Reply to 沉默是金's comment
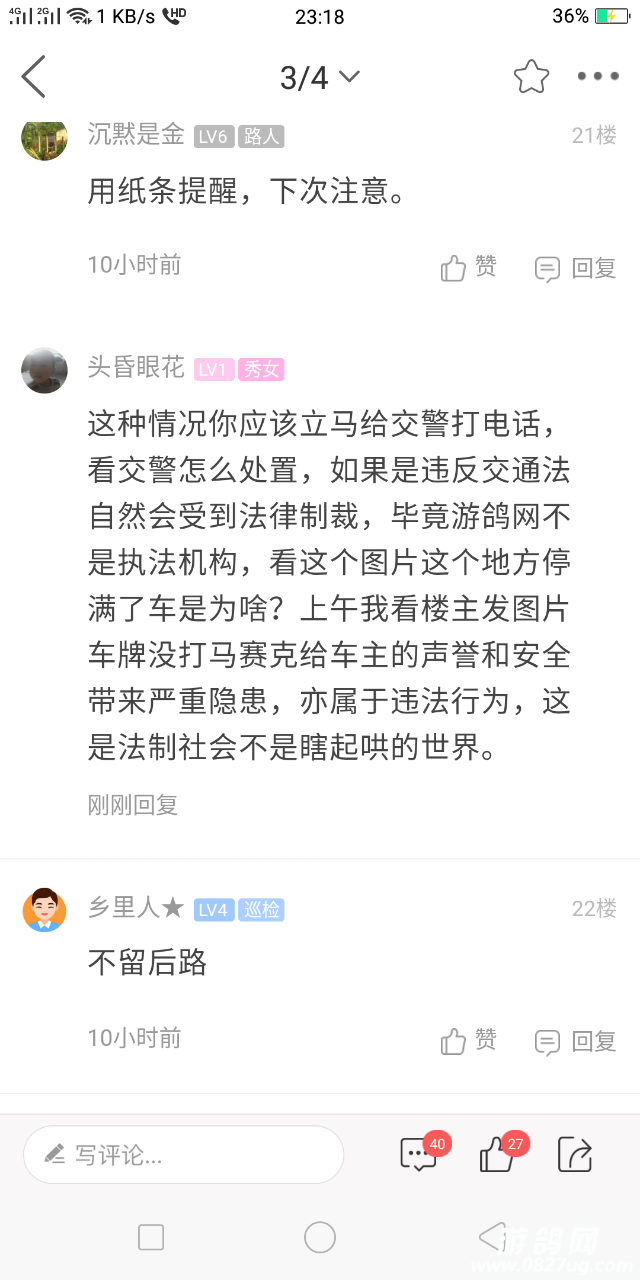Image resolution: width=640 pixels, height=1280 pixels. click(x=575, y=268)
